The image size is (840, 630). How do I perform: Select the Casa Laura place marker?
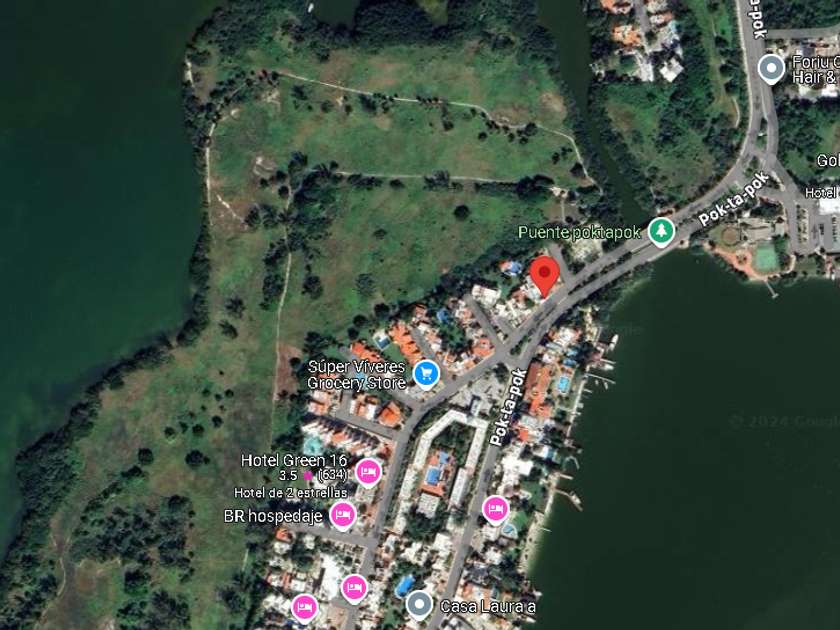tap(420, 604)
